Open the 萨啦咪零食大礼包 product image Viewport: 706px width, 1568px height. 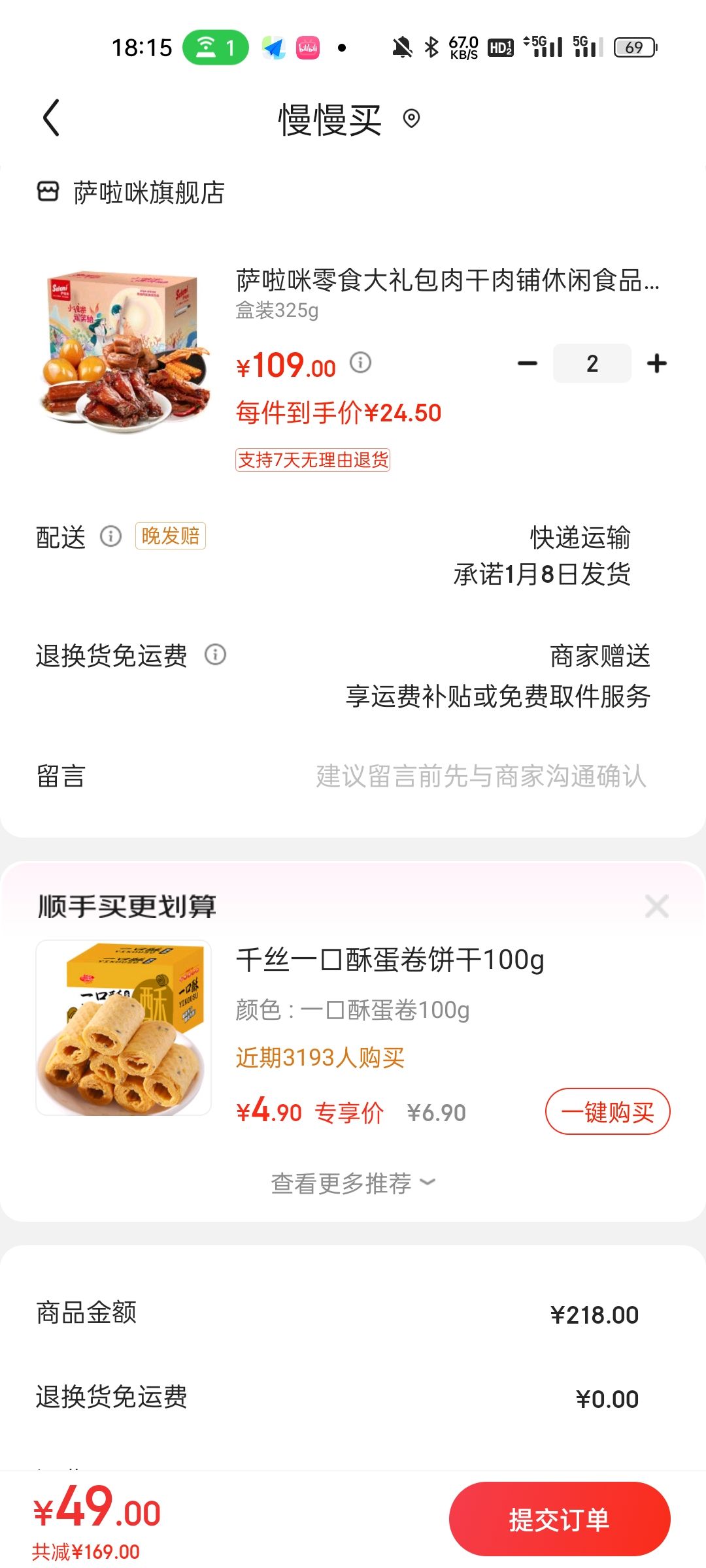[124, 353]
